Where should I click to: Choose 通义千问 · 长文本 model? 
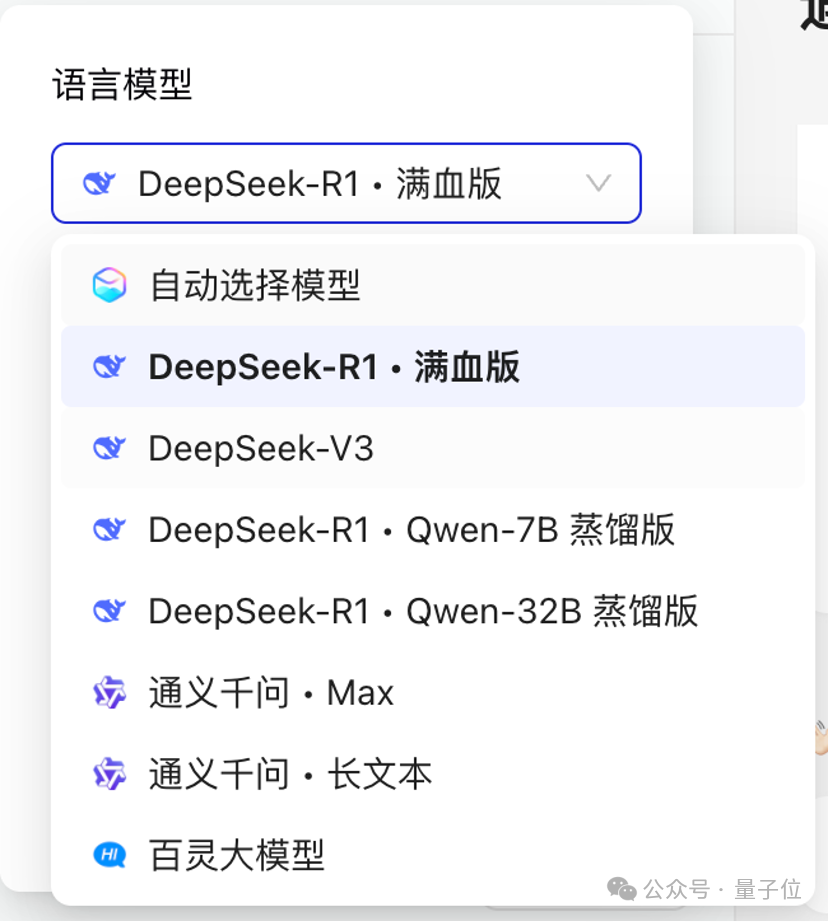point(433,774)
